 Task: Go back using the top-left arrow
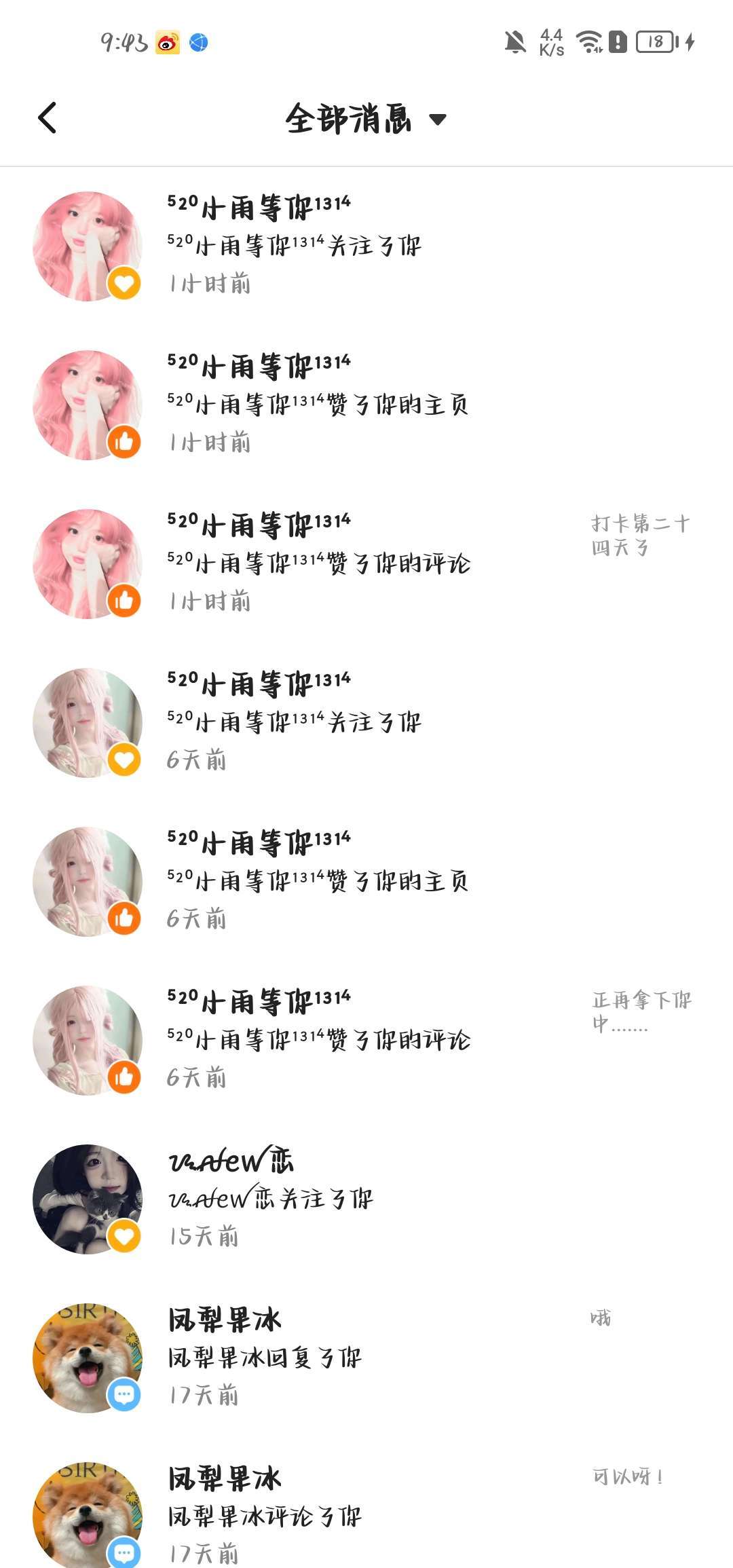coord(47,118)
